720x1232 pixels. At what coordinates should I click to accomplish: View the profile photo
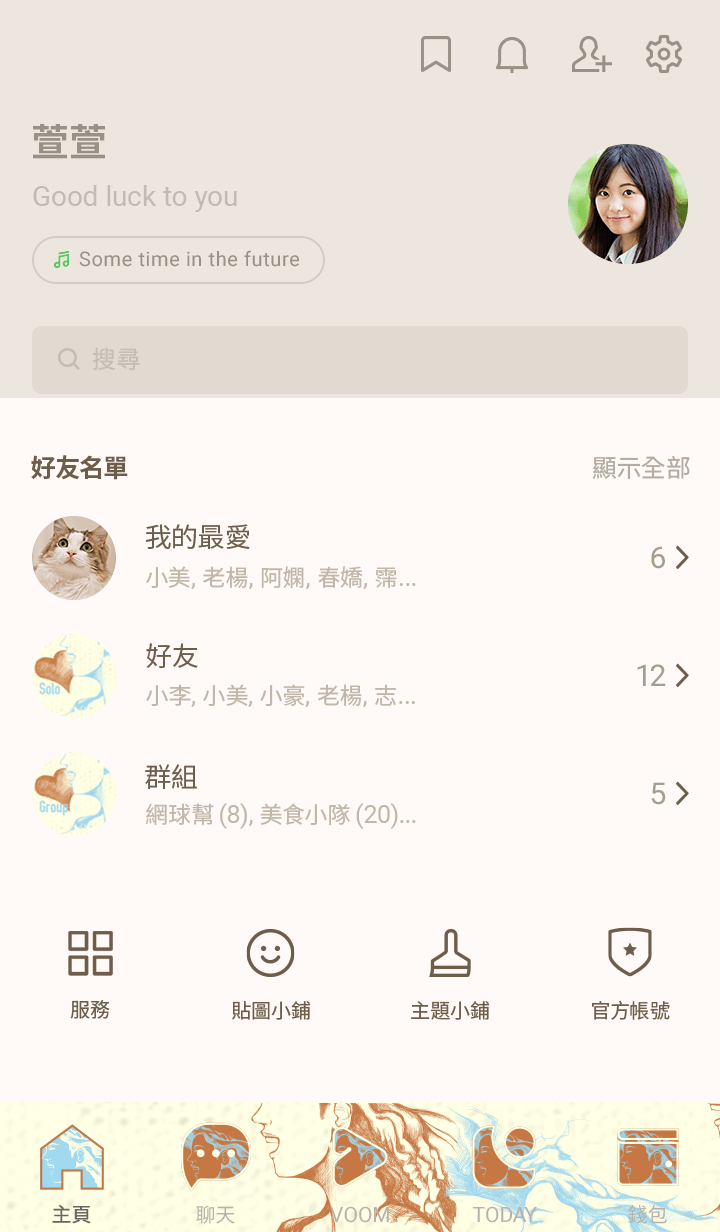tap(628, 204)
